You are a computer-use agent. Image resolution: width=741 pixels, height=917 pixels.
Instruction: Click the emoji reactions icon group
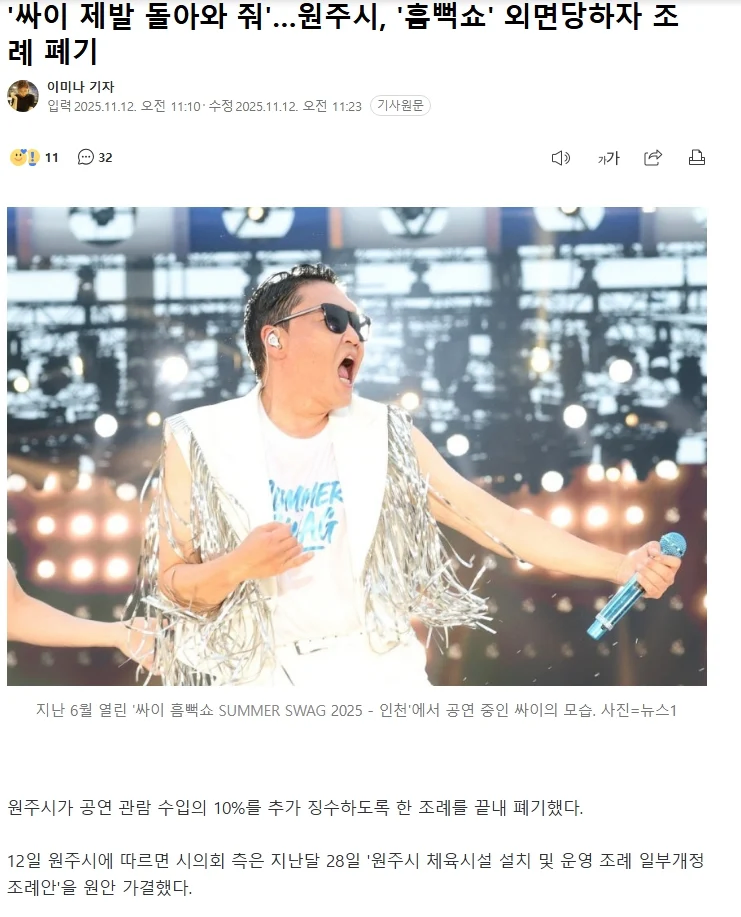pos(24,157)
